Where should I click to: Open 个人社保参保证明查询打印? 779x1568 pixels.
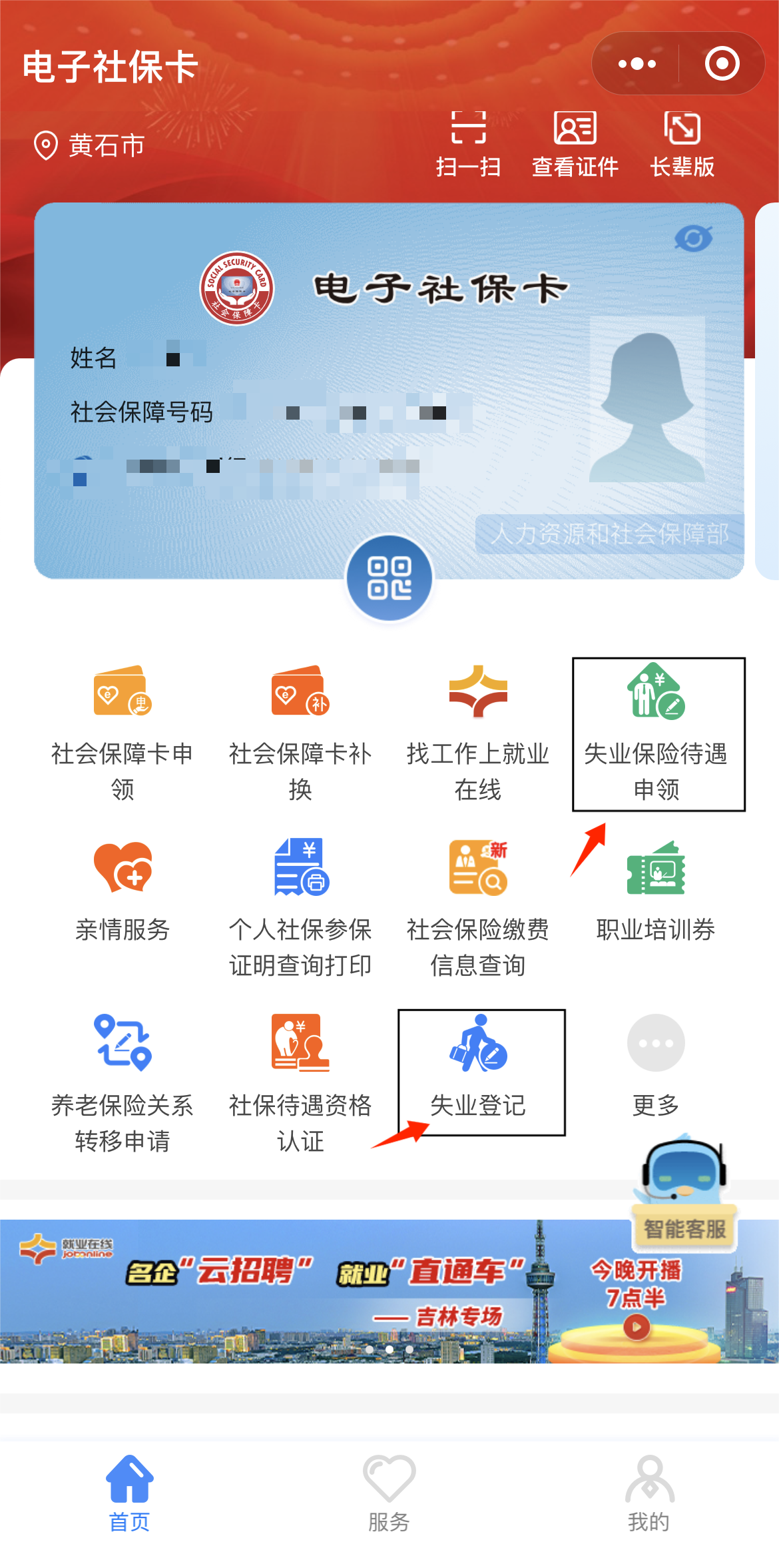point(300,906)
